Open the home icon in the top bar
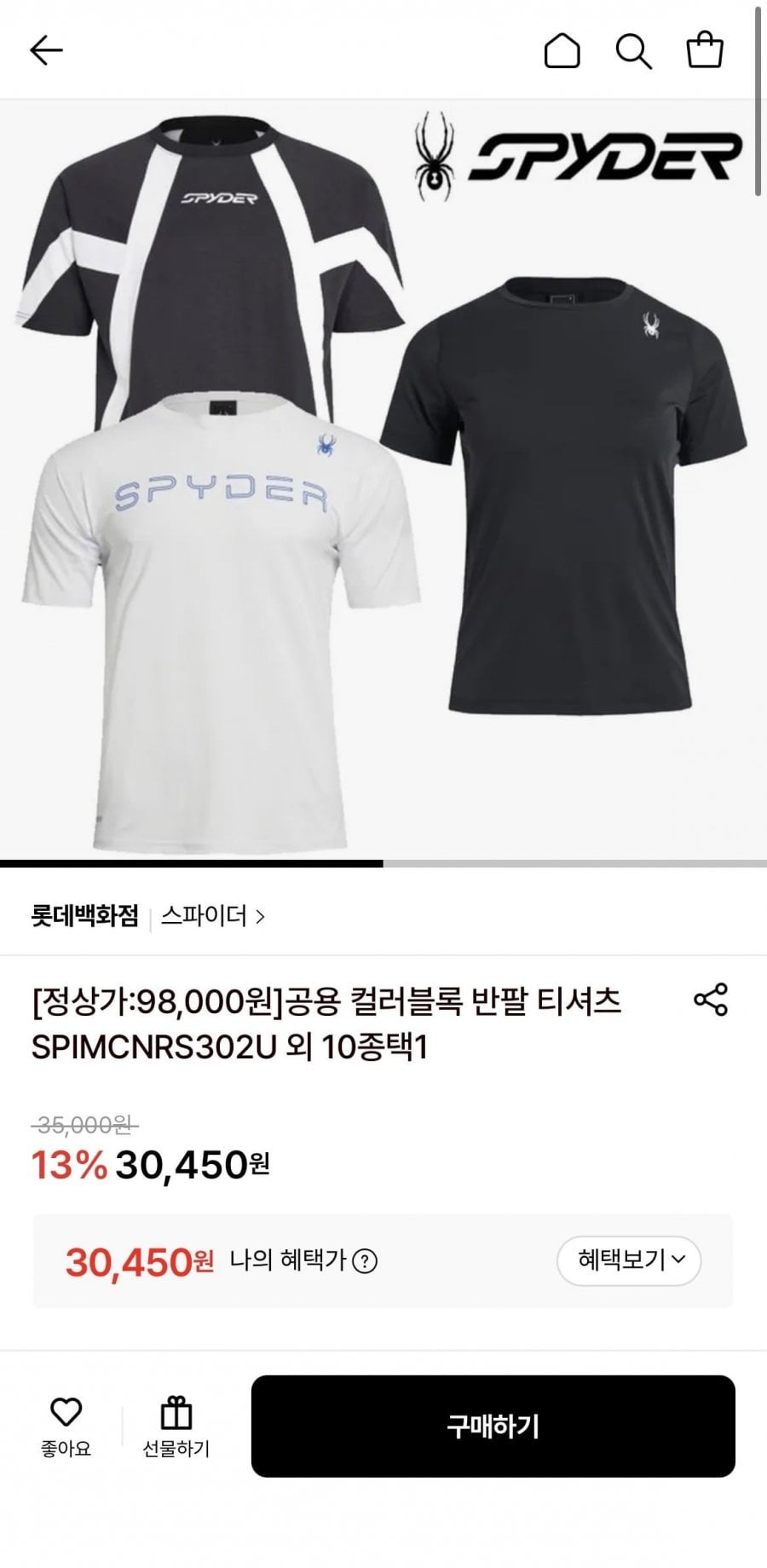The width and height of the screenshot is (767, 1568). tap(562, 51)
